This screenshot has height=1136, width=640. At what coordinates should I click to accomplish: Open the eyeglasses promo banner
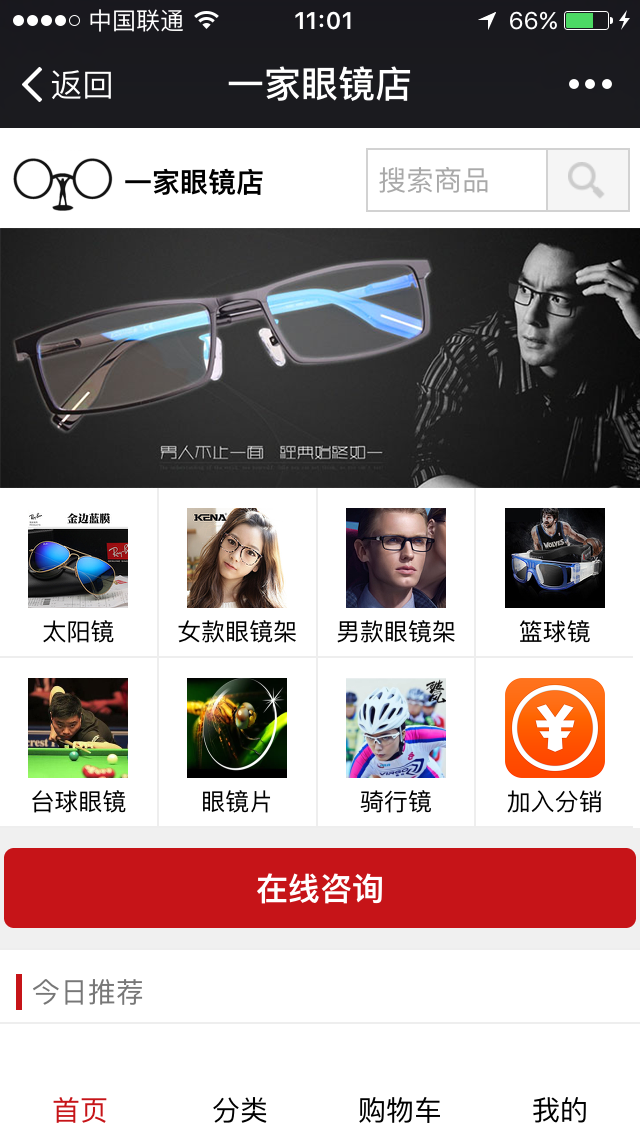pyautogui.click(x=320, y=357)
